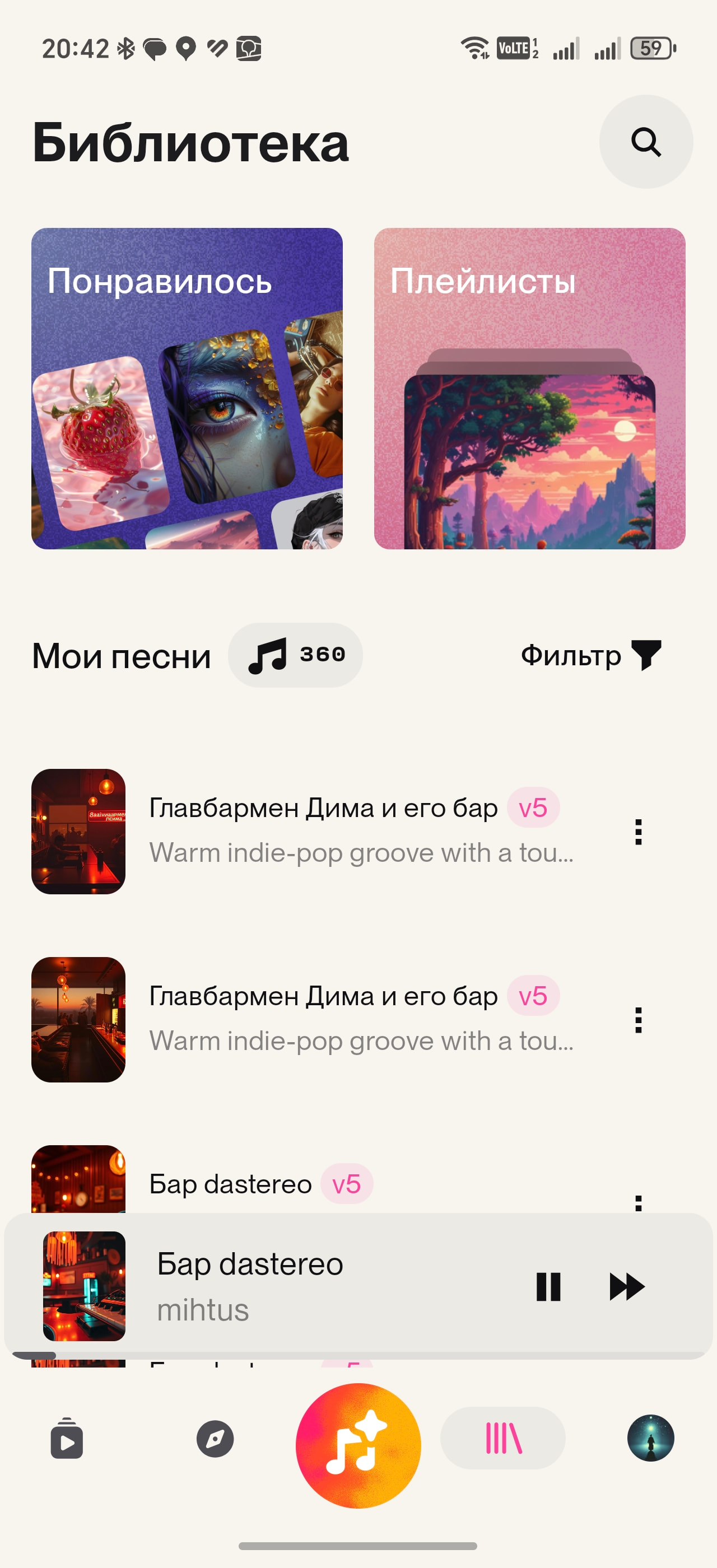717x1568 pixels.
Task: Pause the currently playing track
Action: click(548, 1286)
